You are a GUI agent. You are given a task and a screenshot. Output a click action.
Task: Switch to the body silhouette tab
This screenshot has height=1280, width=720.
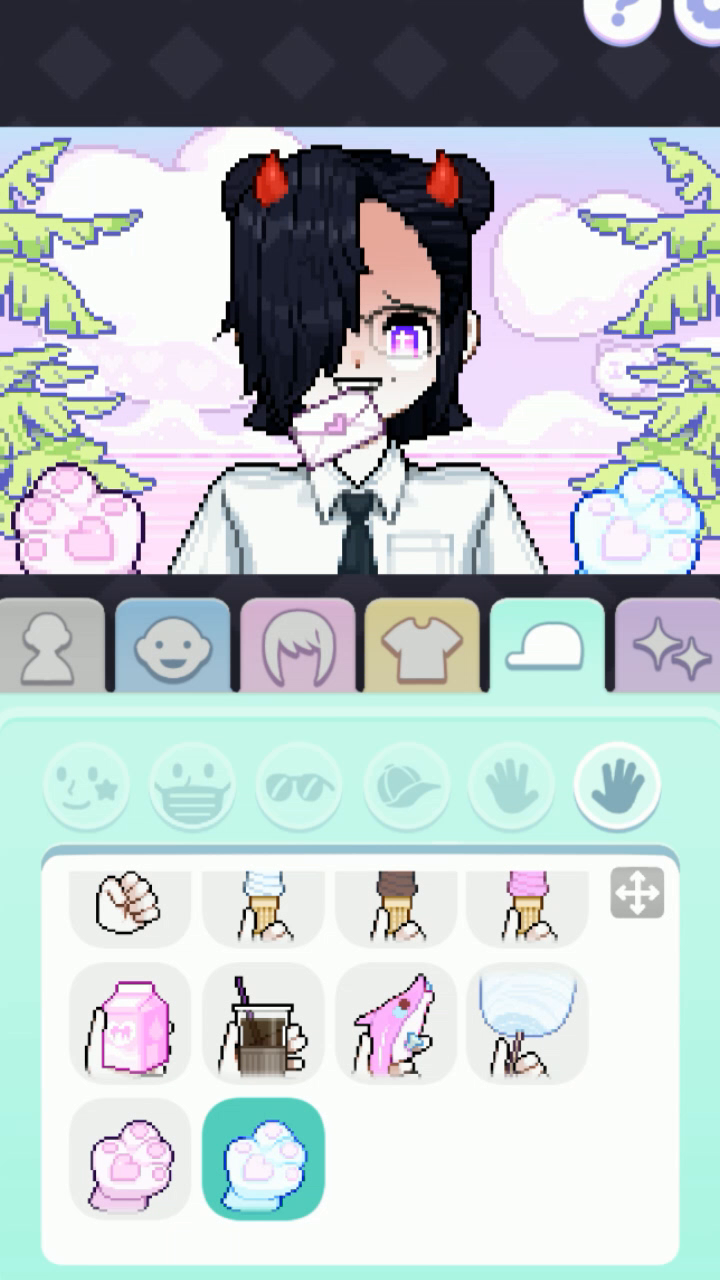tap(51, 646)
